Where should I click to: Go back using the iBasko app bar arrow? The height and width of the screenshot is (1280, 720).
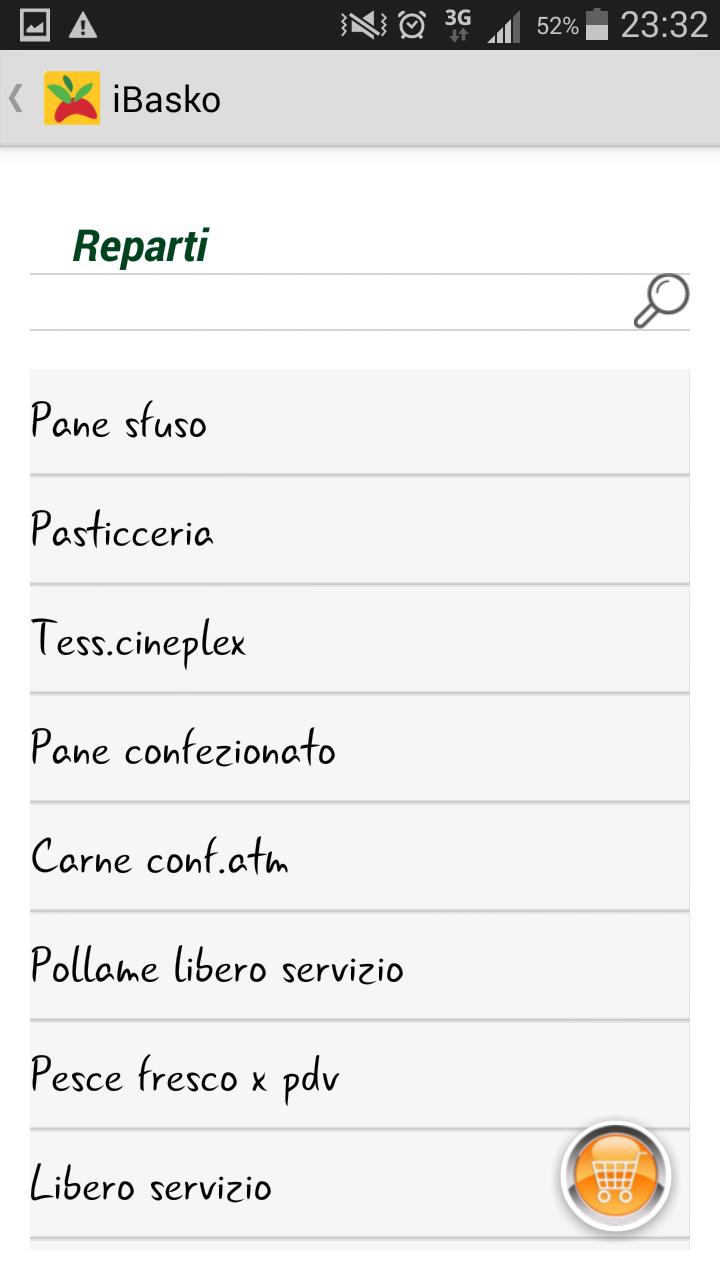coord(18,99)
